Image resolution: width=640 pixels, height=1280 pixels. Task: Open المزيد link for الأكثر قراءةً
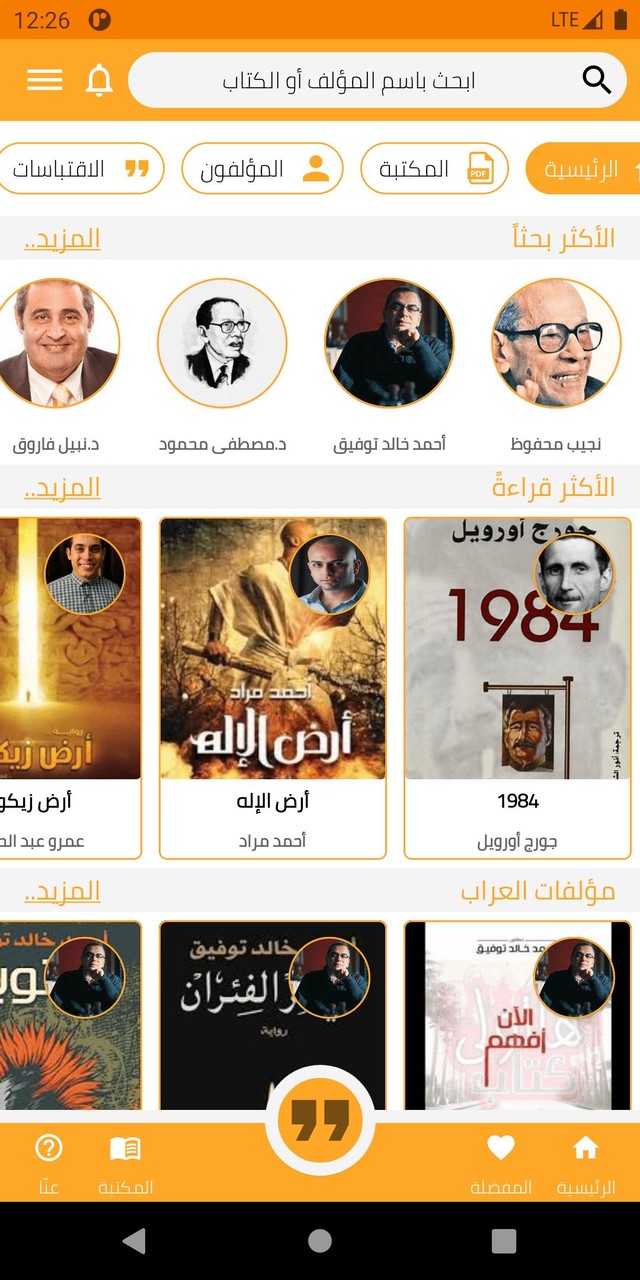[62, 488]
